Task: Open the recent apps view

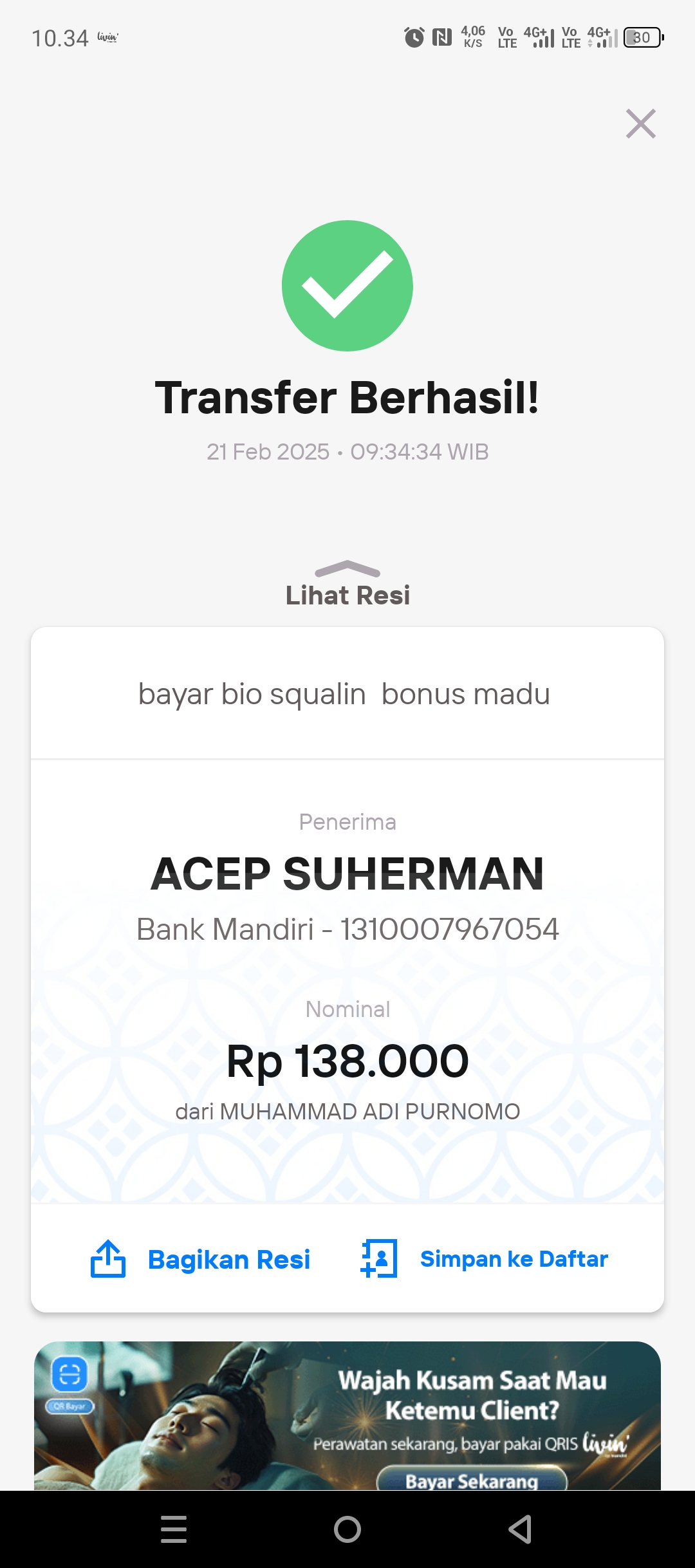Action: point(174,1529)
